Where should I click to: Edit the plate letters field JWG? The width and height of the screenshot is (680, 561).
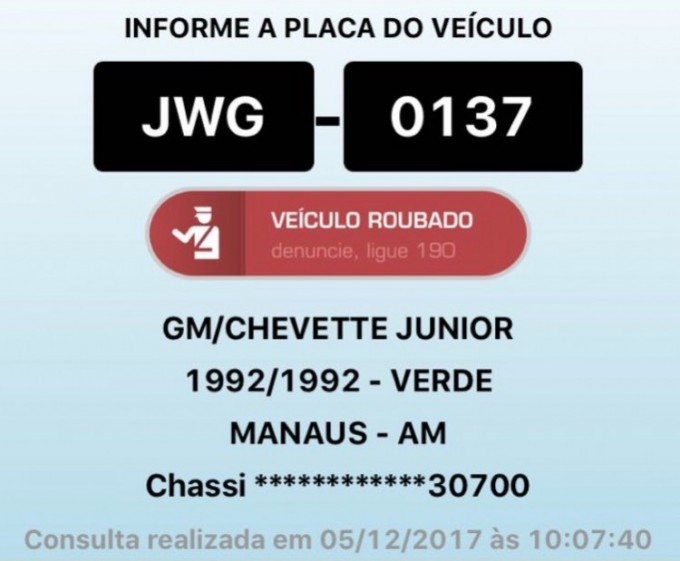[x=204, y=116]
